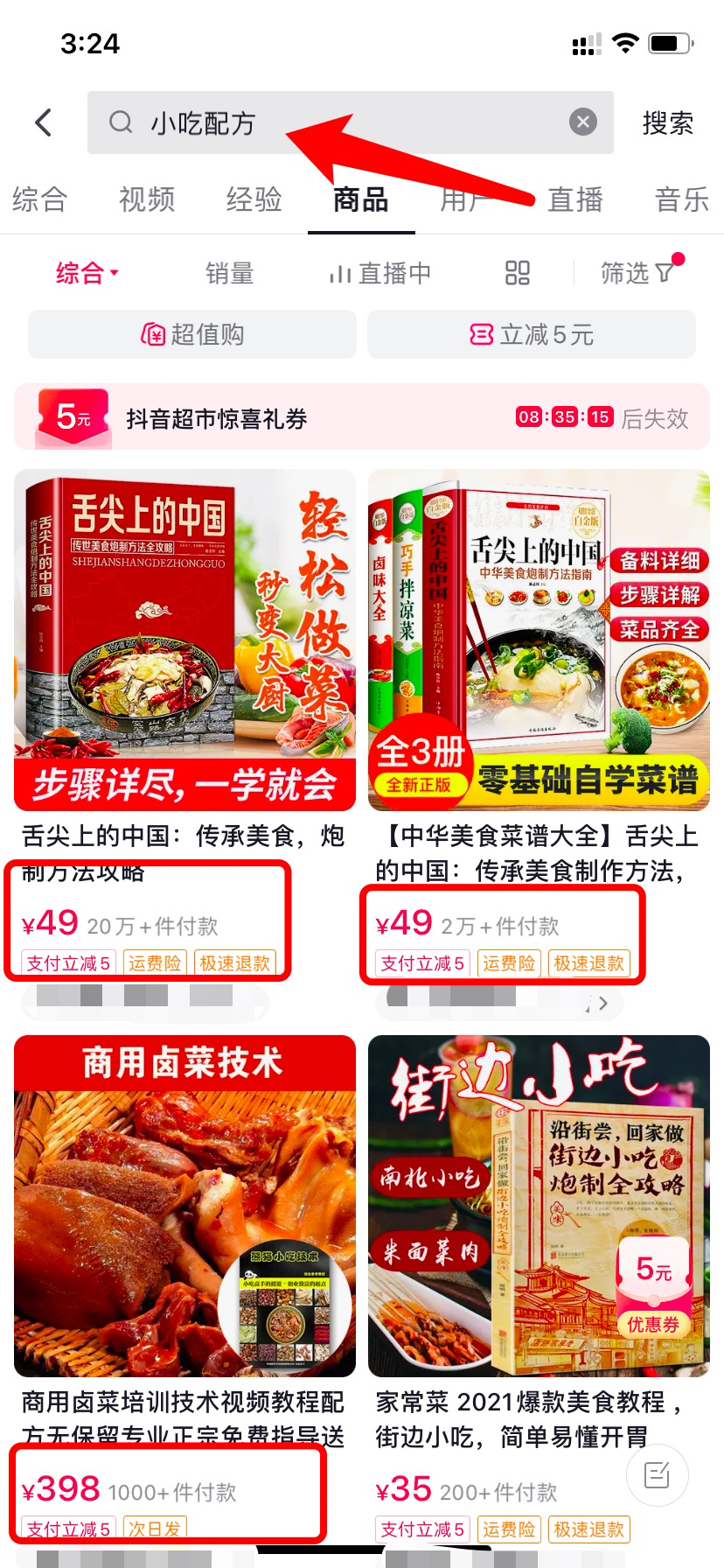Image resolution: width=724 pixels, height=1568 pixels.
Task: Filter by 直播中
Action: [380, 274]
